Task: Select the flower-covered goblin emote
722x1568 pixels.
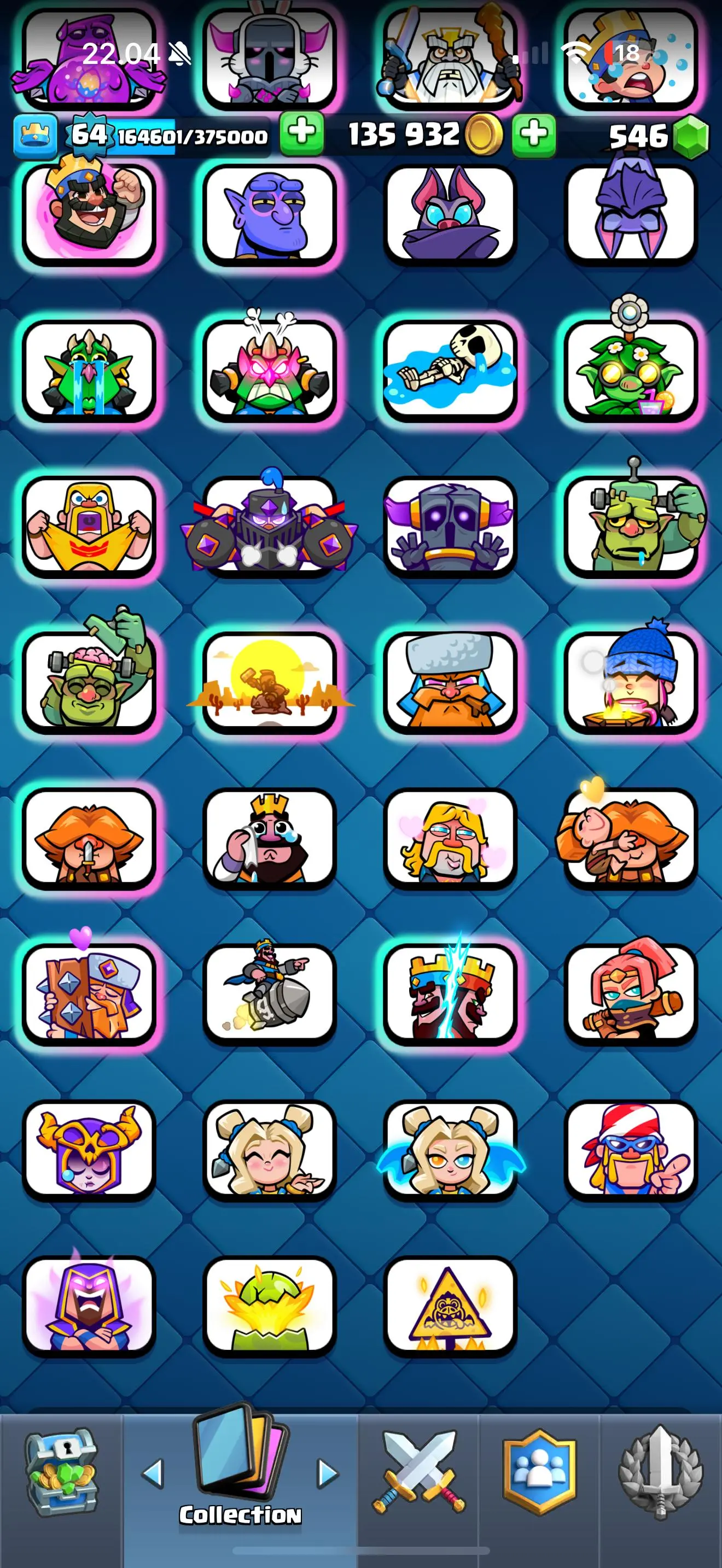Action: coord(631,370)
